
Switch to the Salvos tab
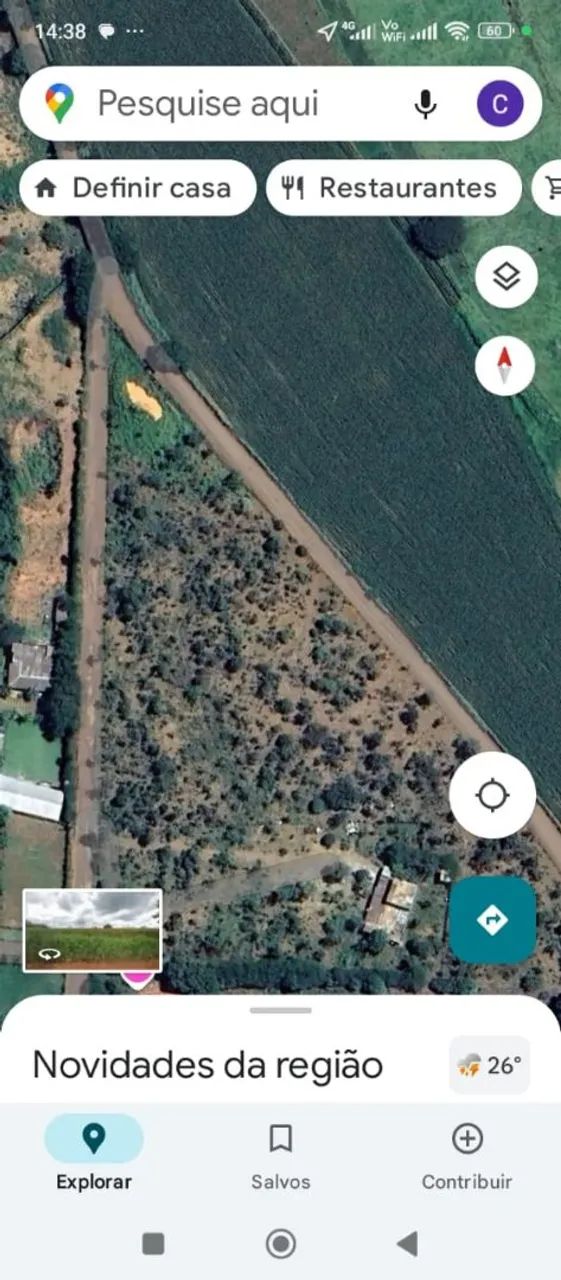click(281, 1154)
